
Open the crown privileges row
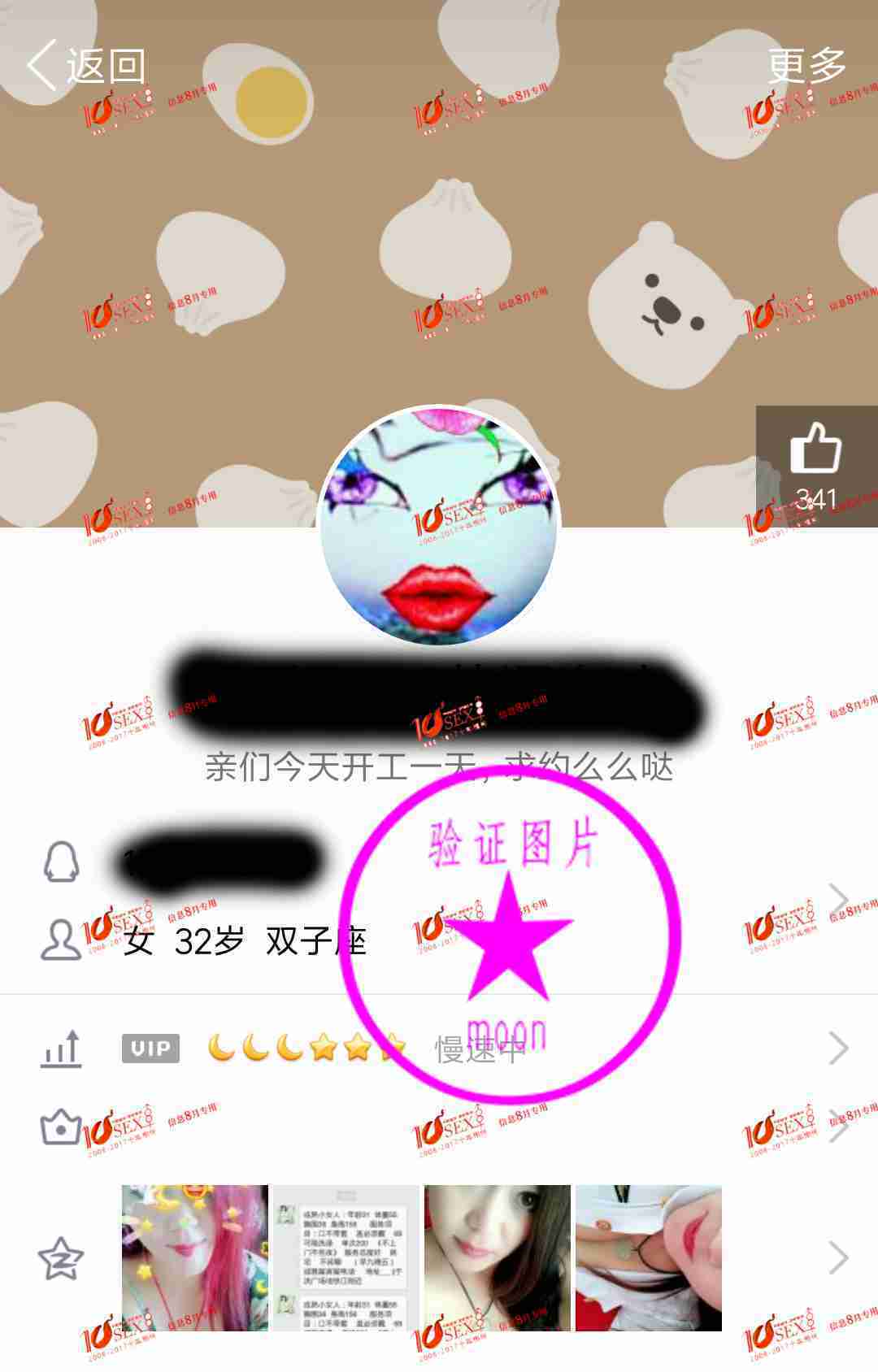tap(439, 1128)
